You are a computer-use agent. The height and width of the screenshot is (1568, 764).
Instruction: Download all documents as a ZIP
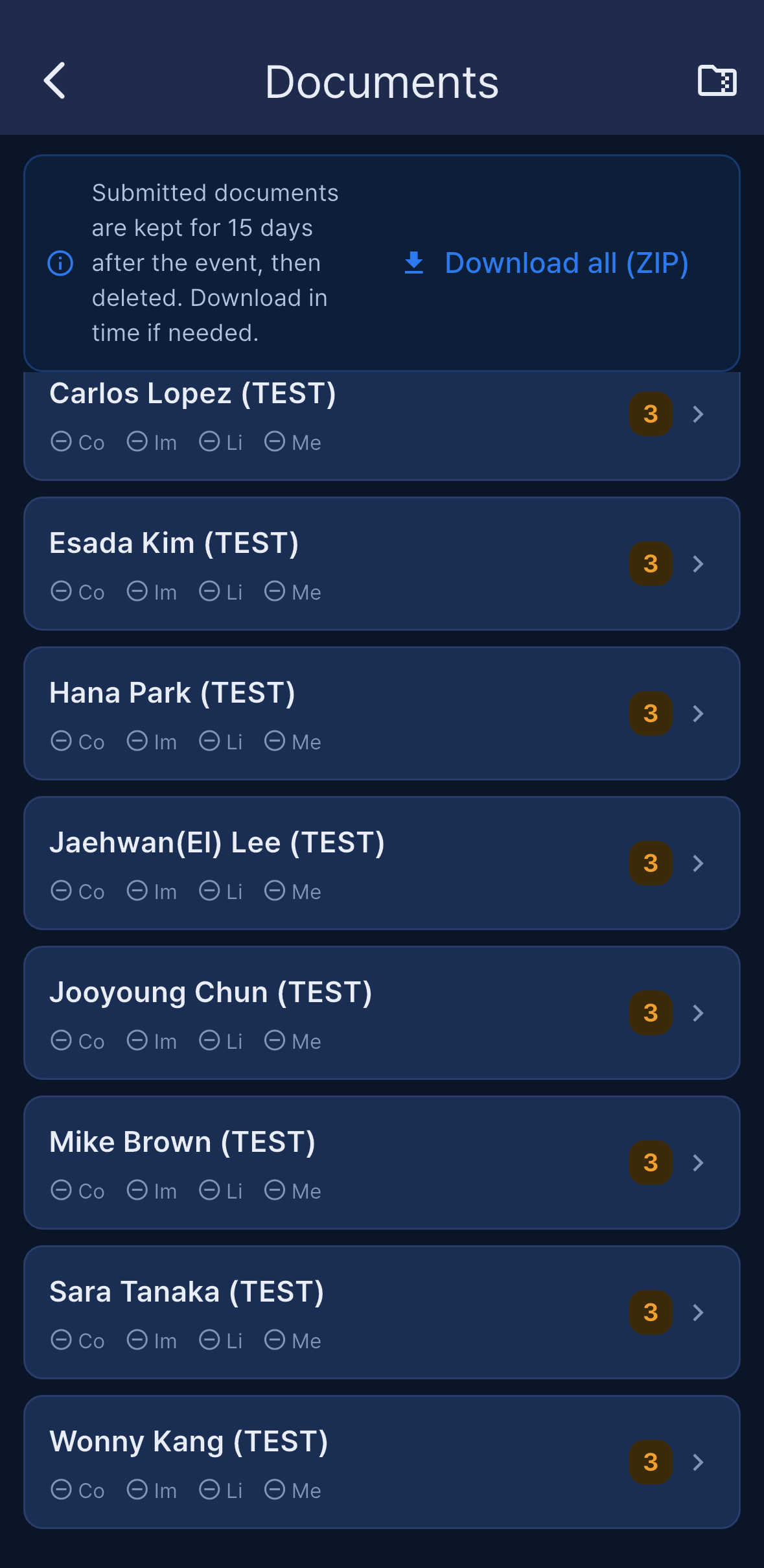coord(545,263)
